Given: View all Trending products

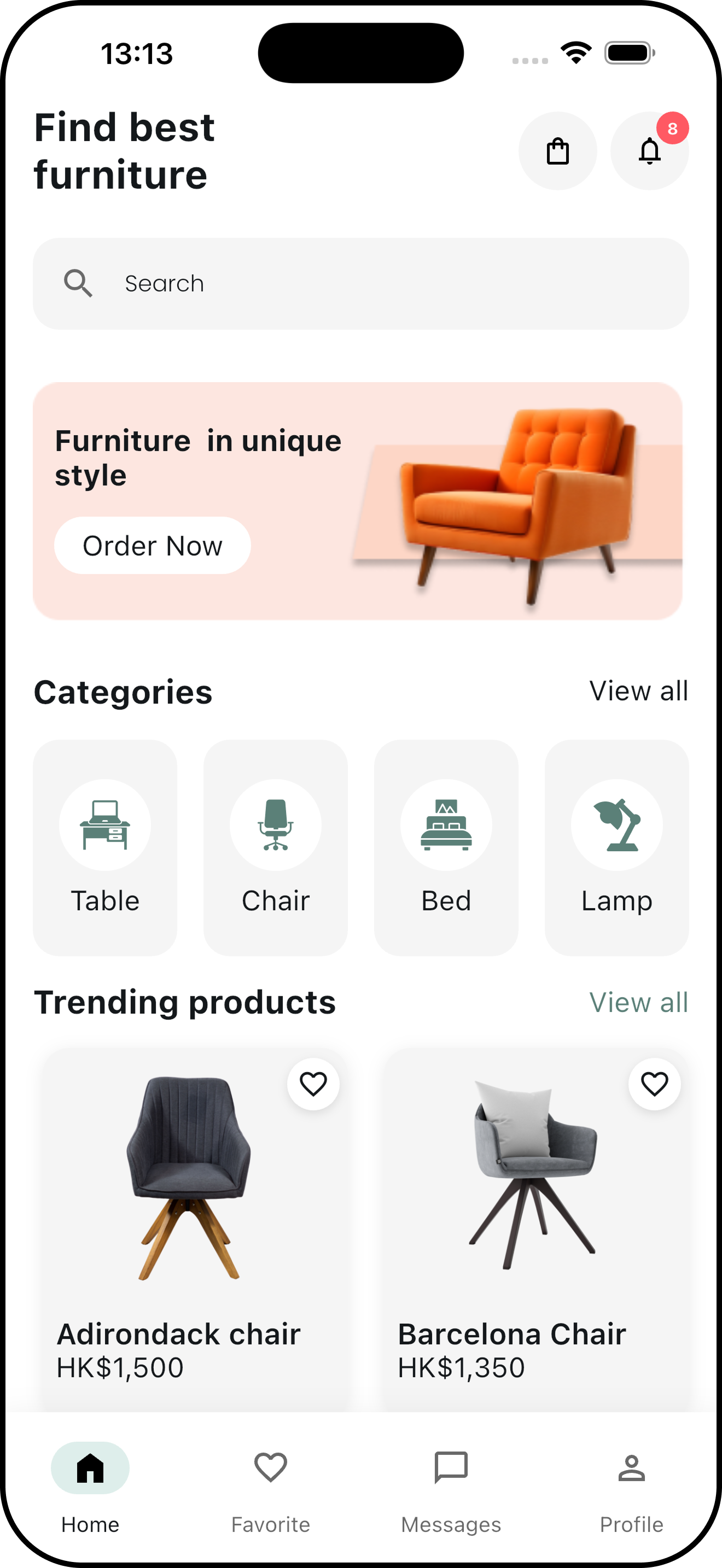Looking at the screenshot, I should [x=638, y=1003].
